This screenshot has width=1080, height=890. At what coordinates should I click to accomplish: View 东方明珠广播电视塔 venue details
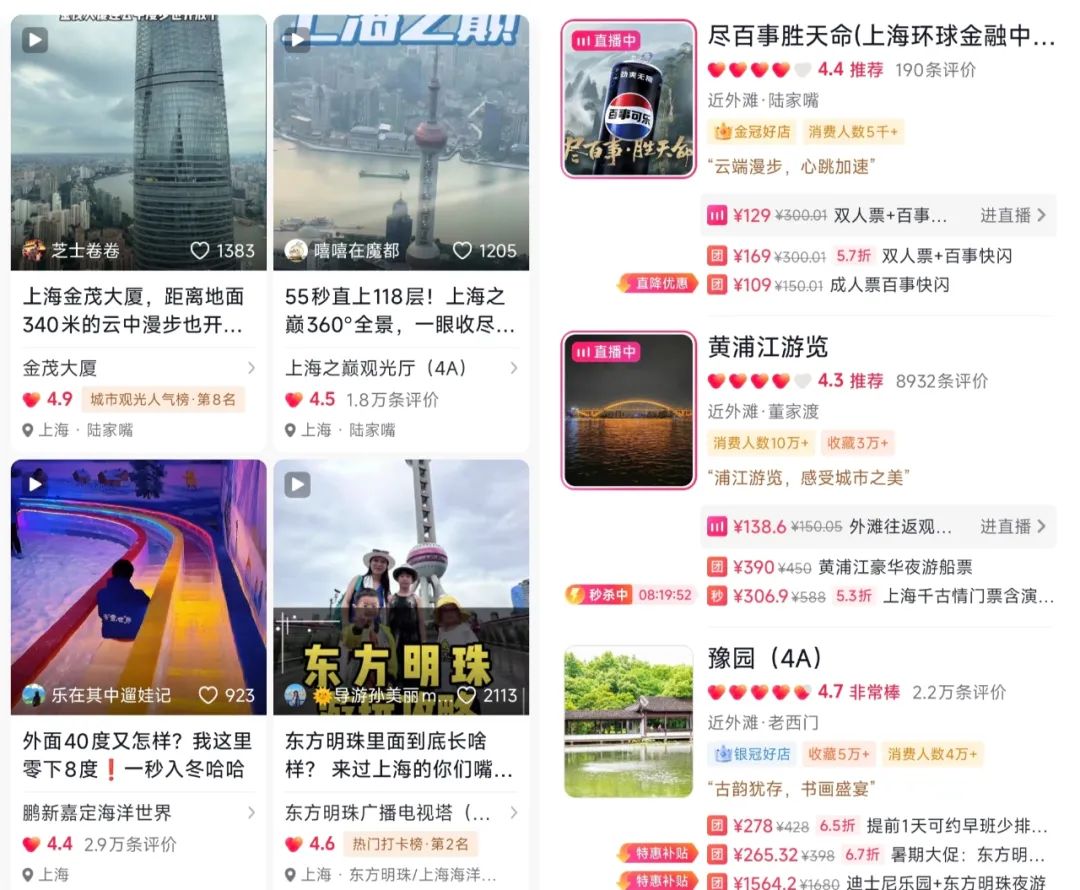pos(400,812)
